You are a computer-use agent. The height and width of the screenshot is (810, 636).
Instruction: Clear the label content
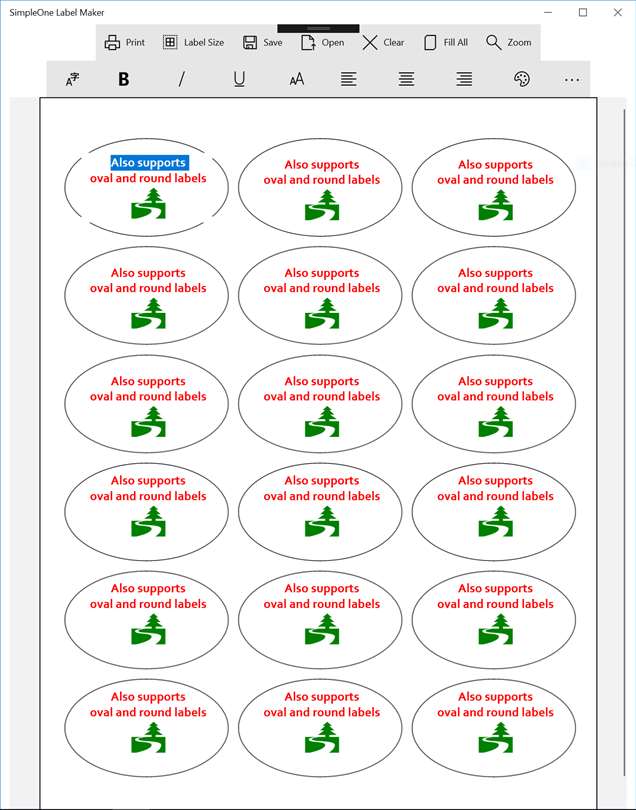pos(383,43)
